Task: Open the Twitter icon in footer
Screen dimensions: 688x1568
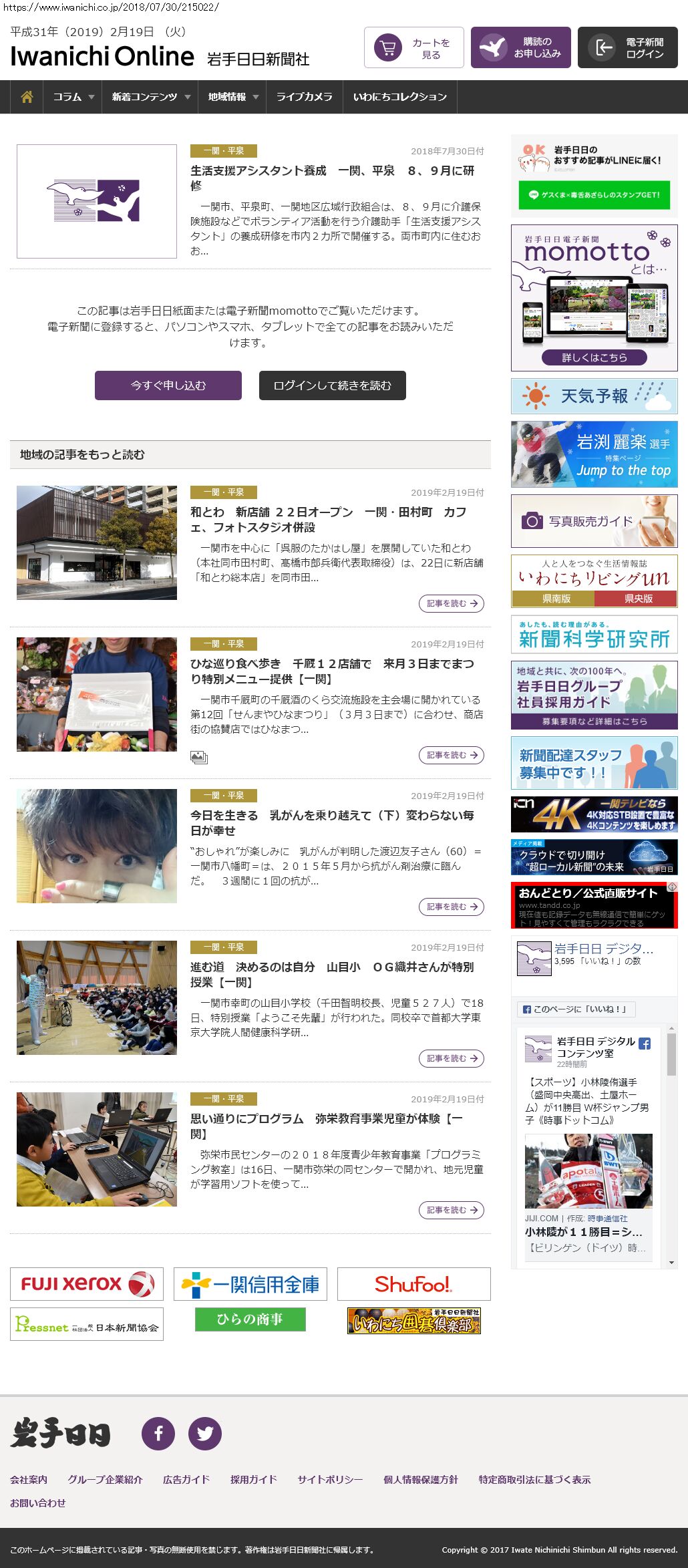Action: pyautogui.click(x=205, y=1433)
